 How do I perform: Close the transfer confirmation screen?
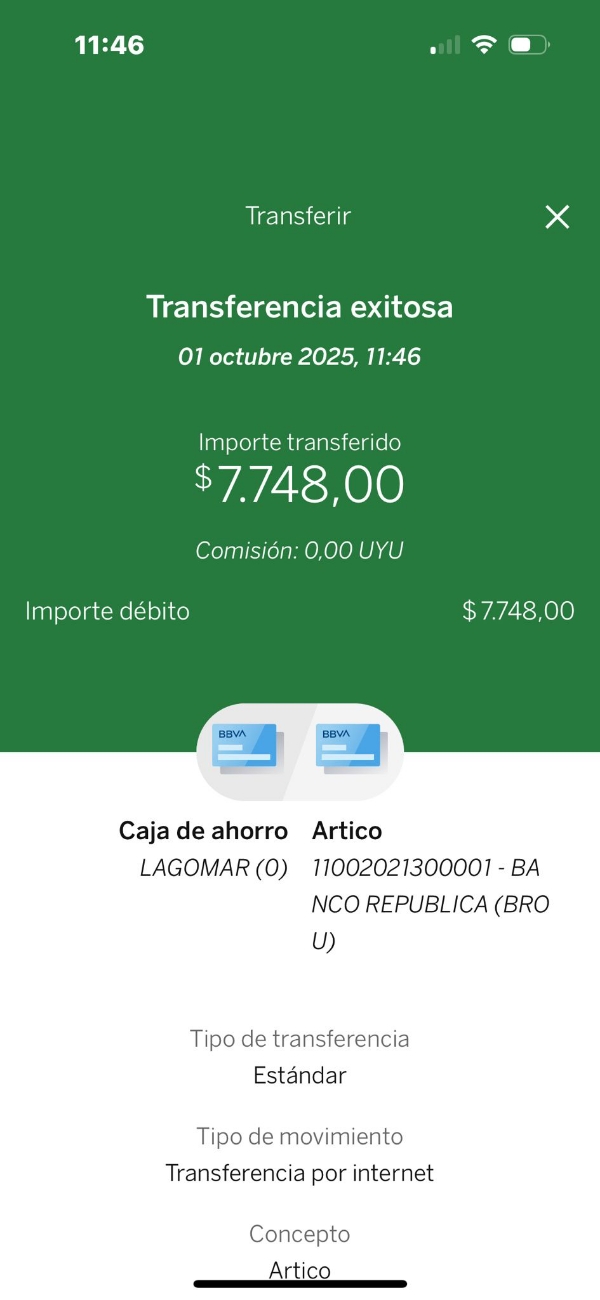pos(557,217)
